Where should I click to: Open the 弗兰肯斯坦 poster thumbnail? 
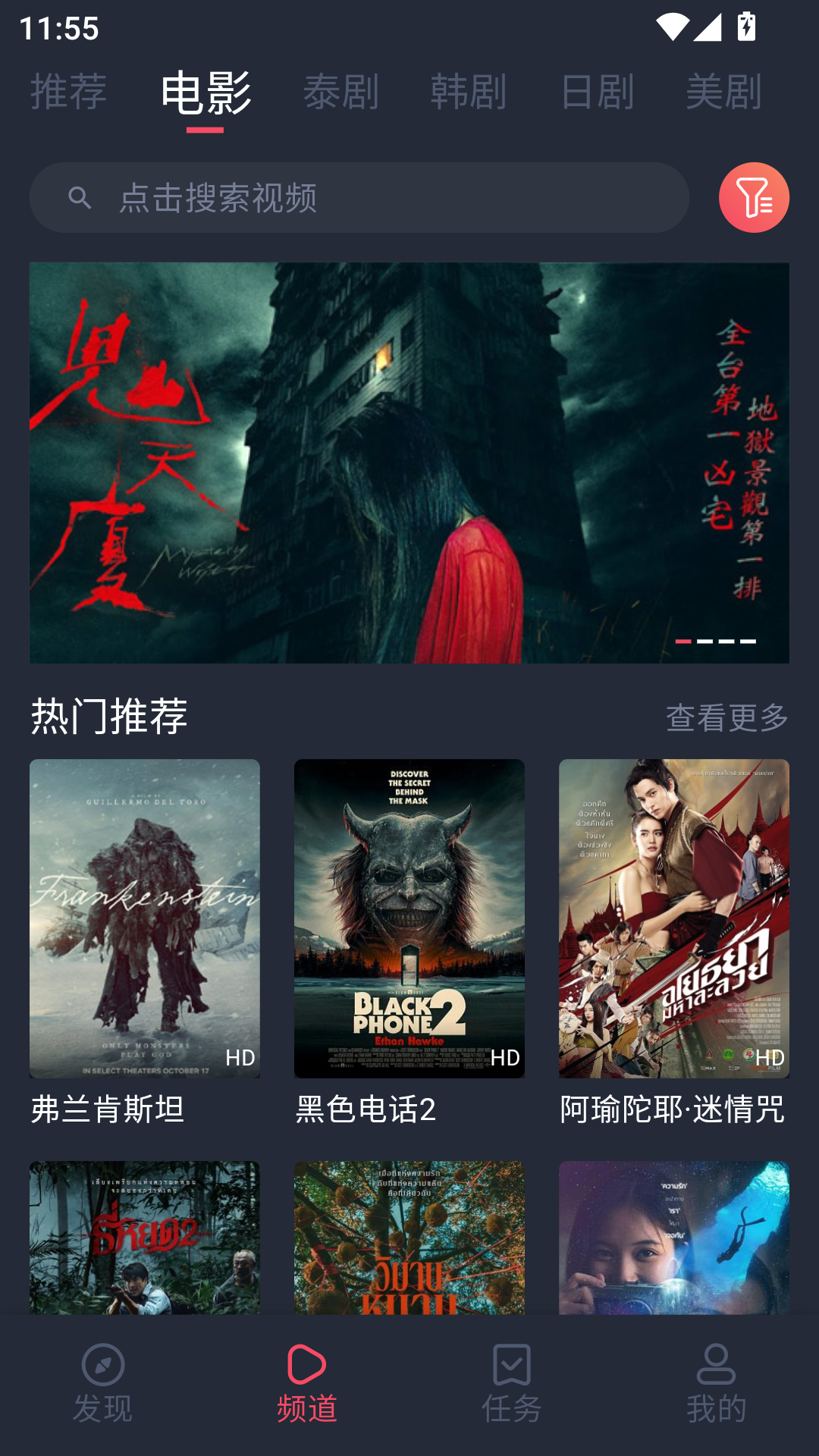[x=144, y=920]
